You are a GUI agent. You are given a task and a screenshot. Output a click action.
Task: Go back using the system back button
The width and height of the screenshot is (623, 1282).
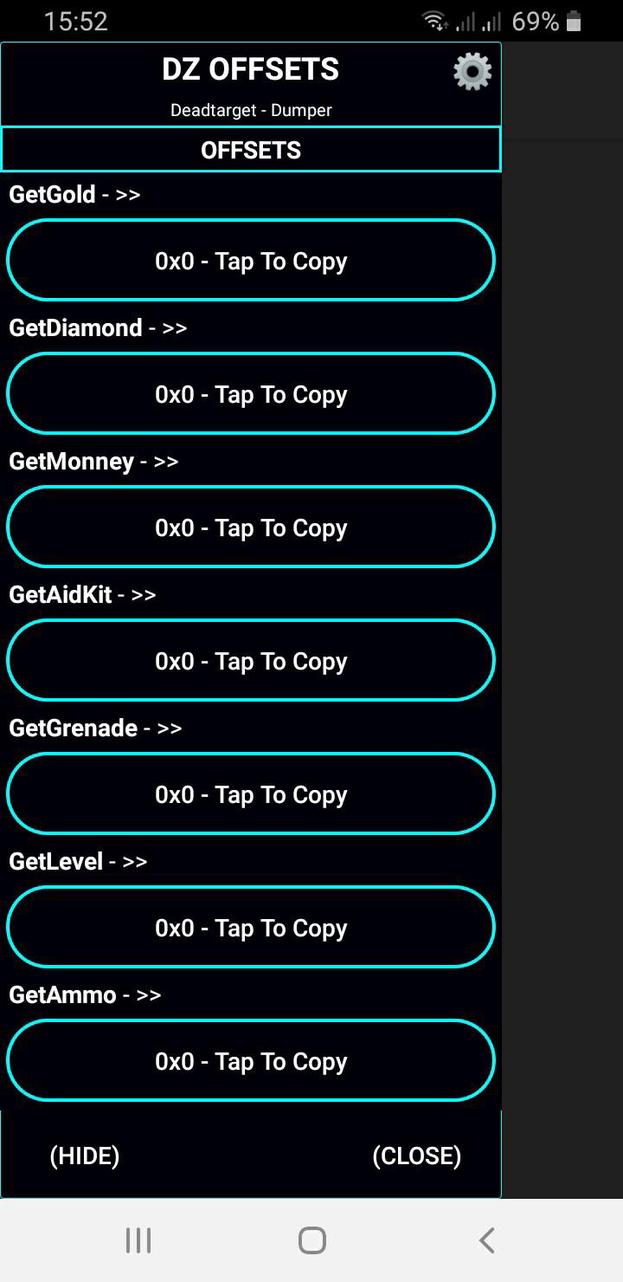pos(487,1241)
